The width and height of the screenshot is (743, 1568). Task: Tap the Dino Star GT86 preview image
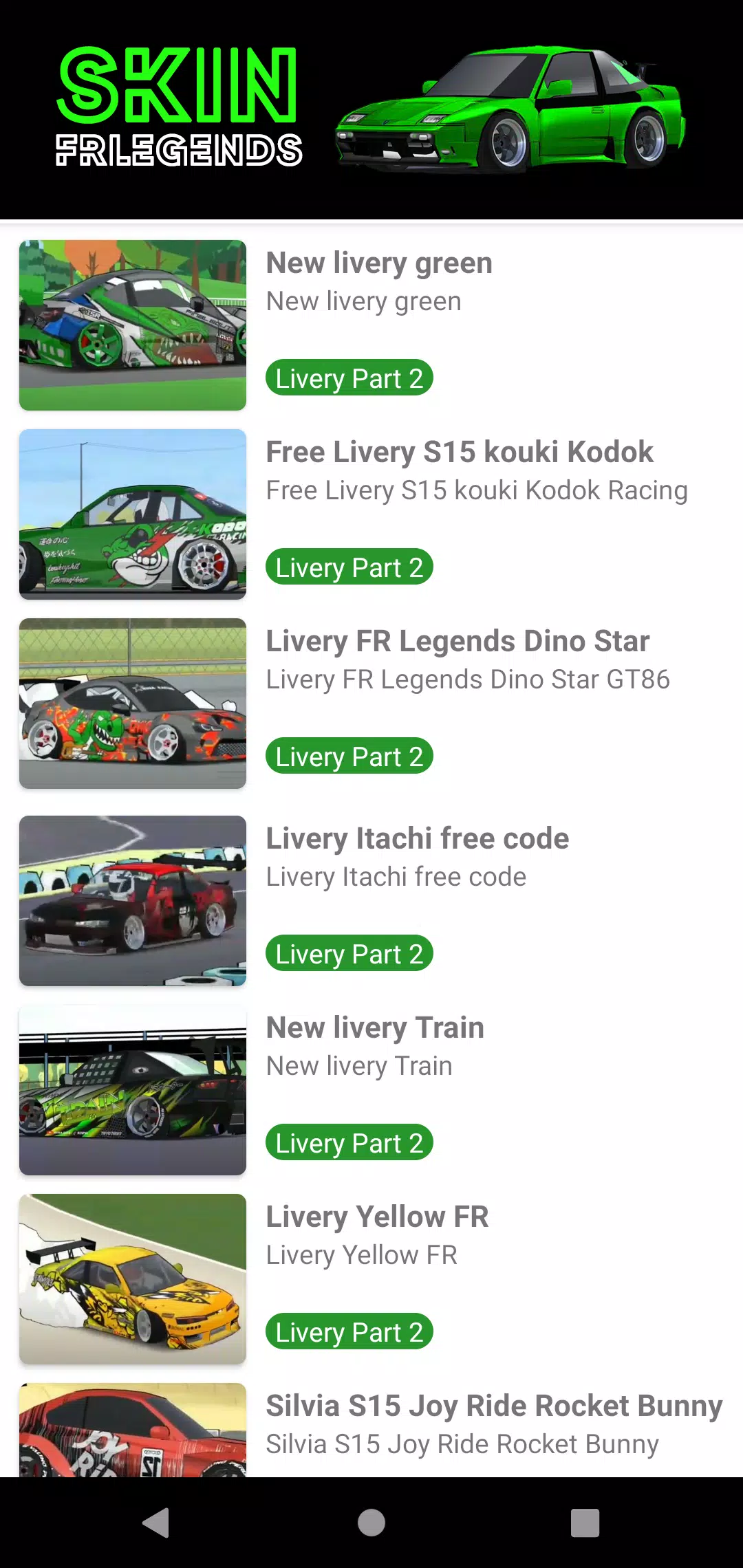pos(133,703)
